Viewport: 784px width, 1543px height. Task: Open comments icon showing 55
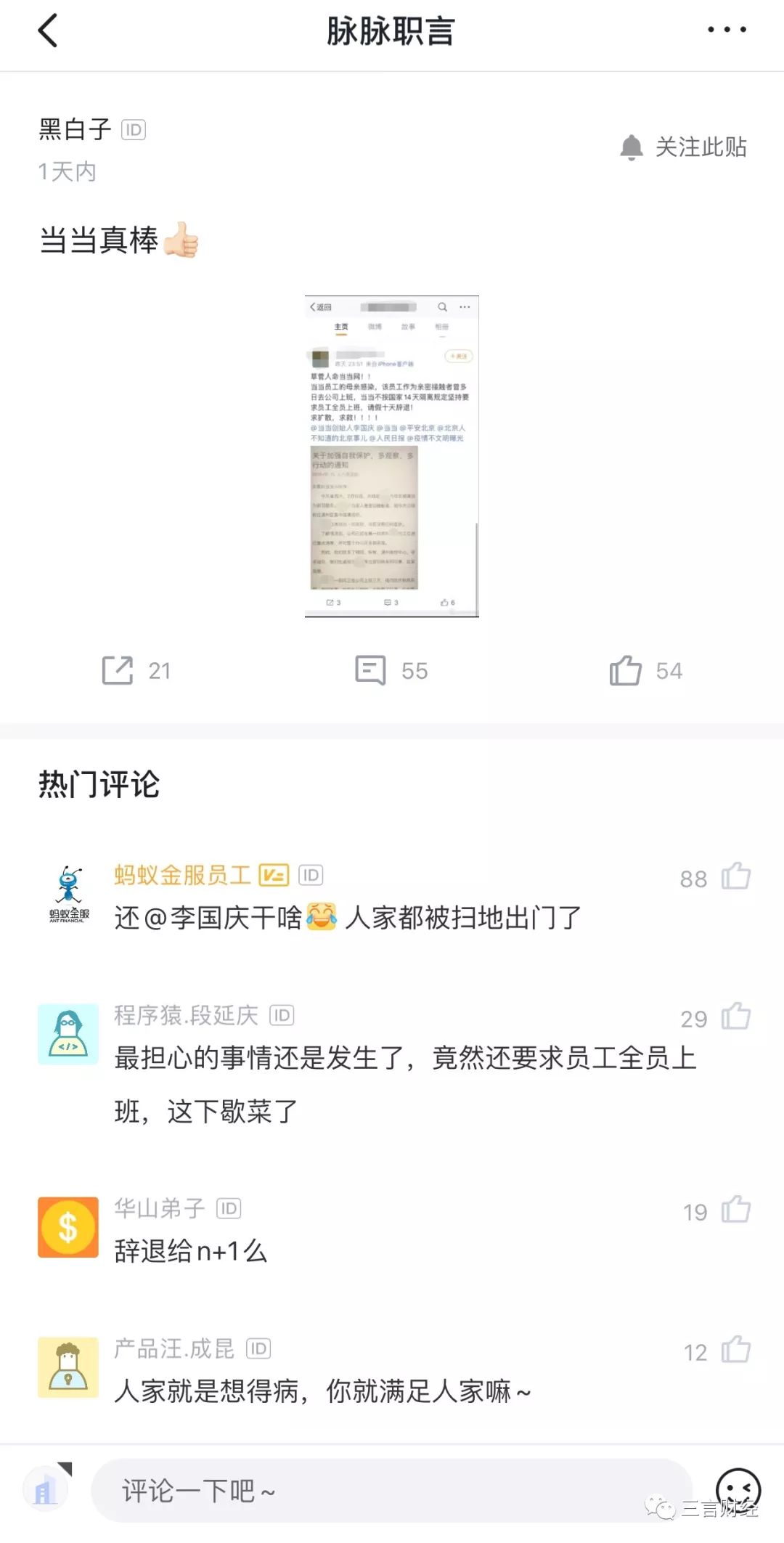[x=371, y=670]
